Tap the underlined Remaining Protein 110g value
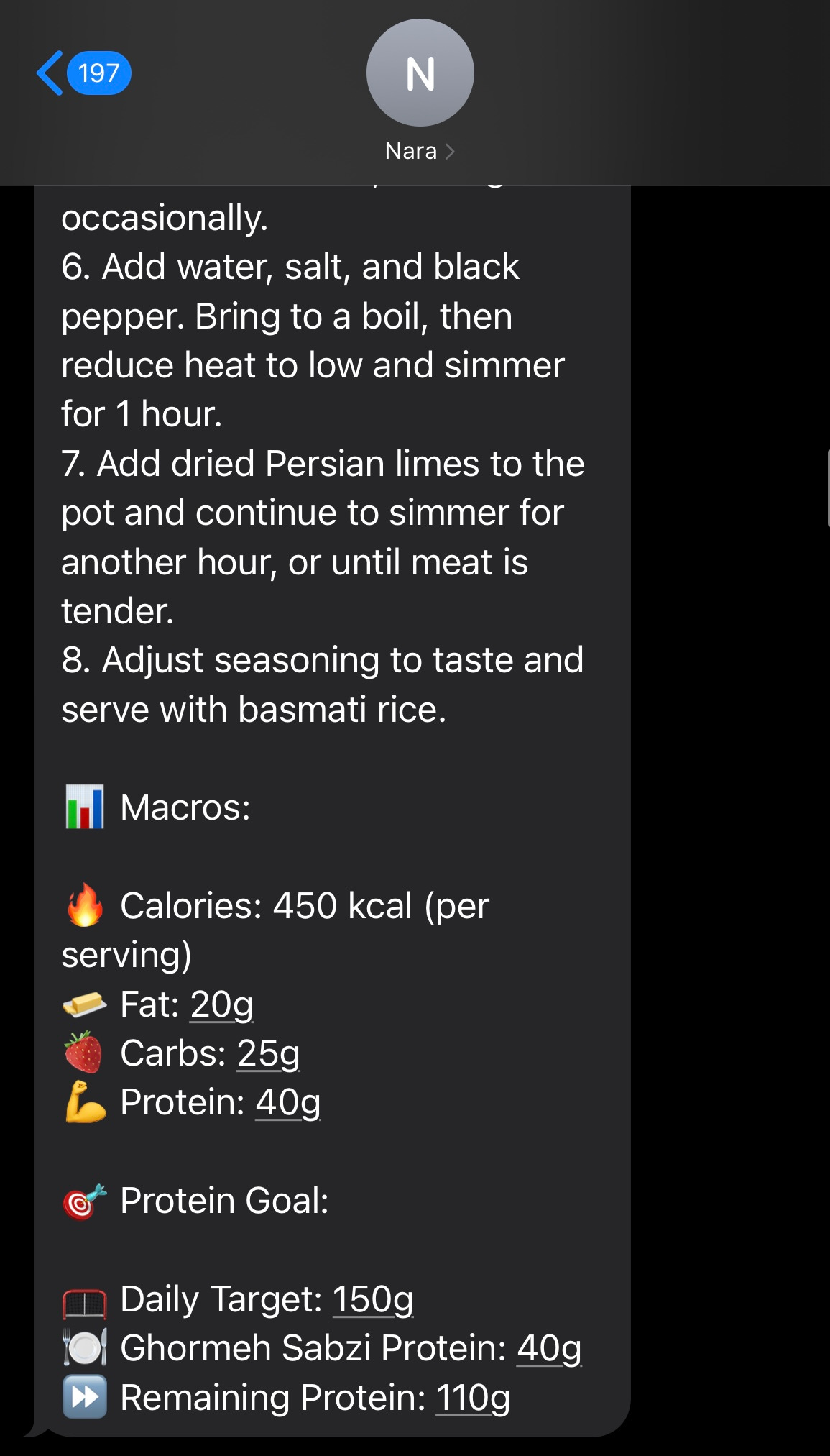 pyautogui.click(x=473, y=1398)
